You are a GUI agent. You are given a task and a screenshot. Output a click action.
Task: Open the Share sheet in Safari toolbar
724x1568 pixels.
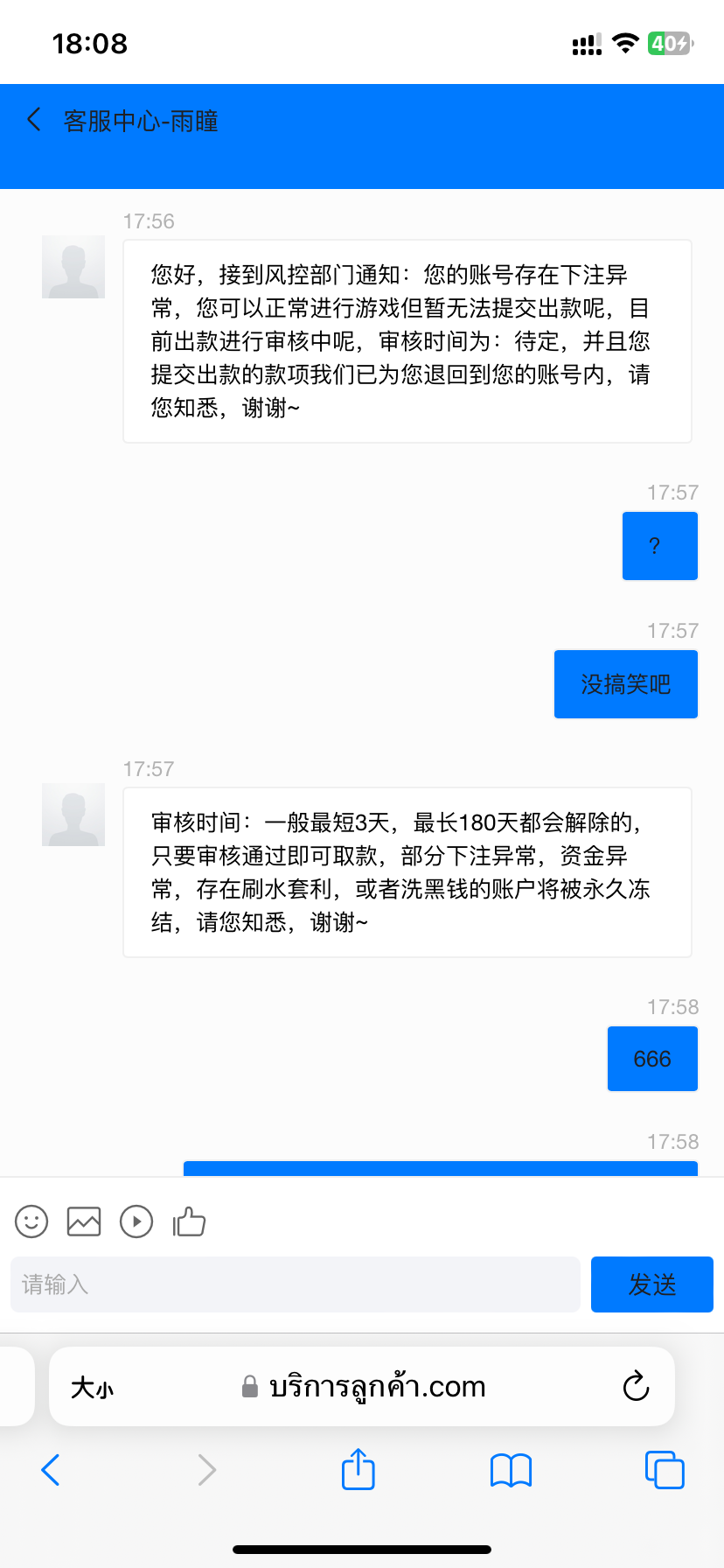(x=357, y=1470)
